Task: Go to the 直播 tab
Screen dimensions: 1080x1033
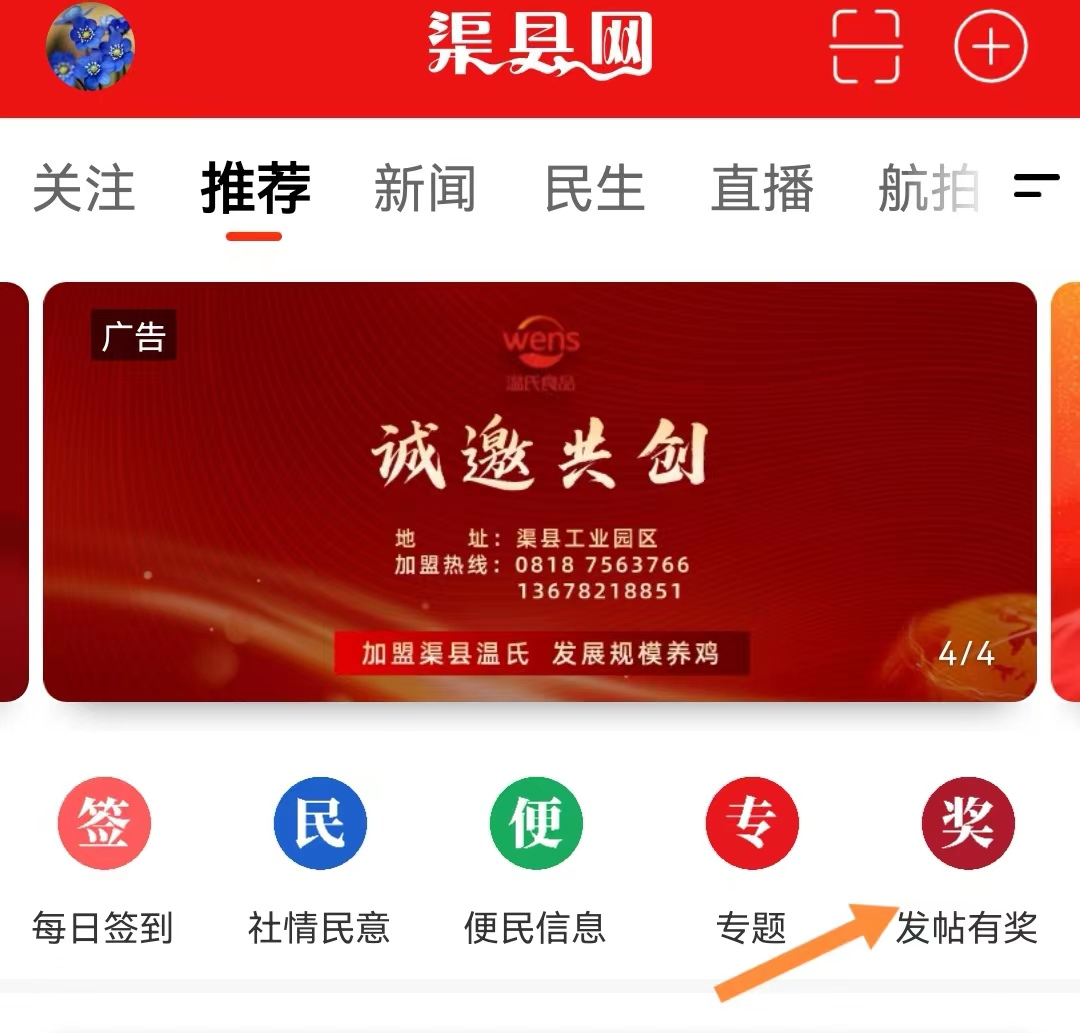Action: pos(762,189)
